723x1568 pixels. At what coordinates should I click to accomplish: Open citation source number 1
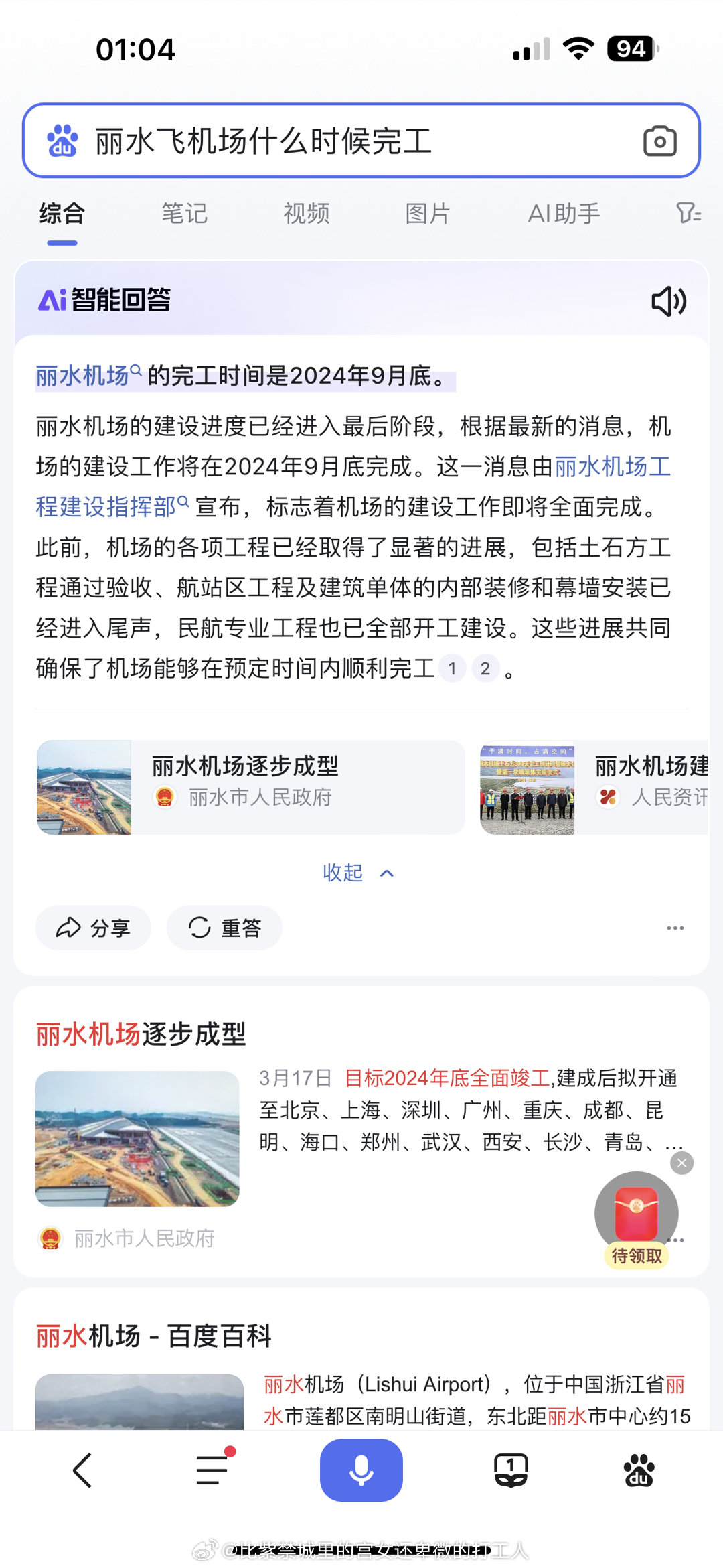click(453, 668)
